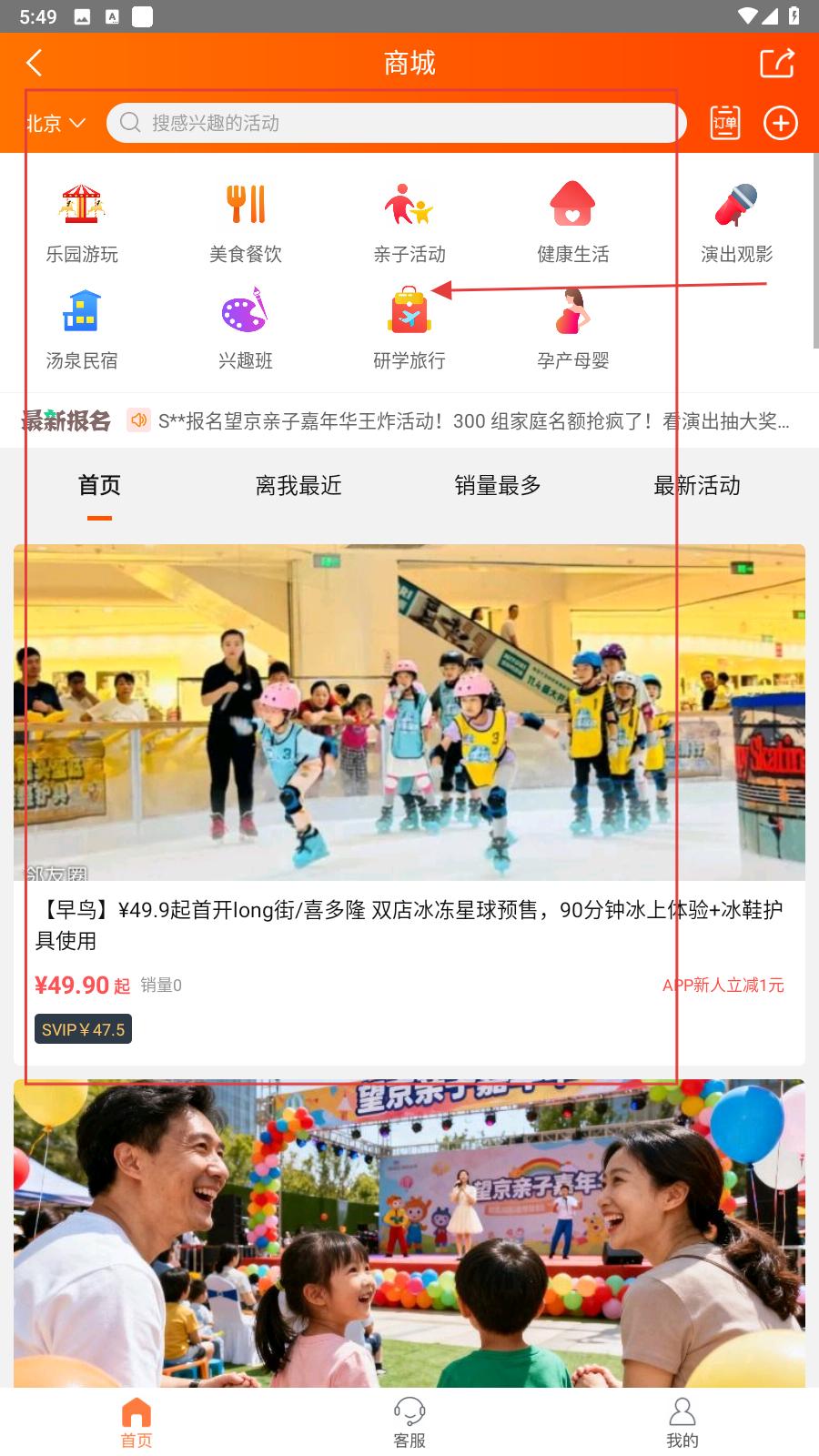Select the 孕产母婴 category

pyautogui.click(x=572, y=329)
